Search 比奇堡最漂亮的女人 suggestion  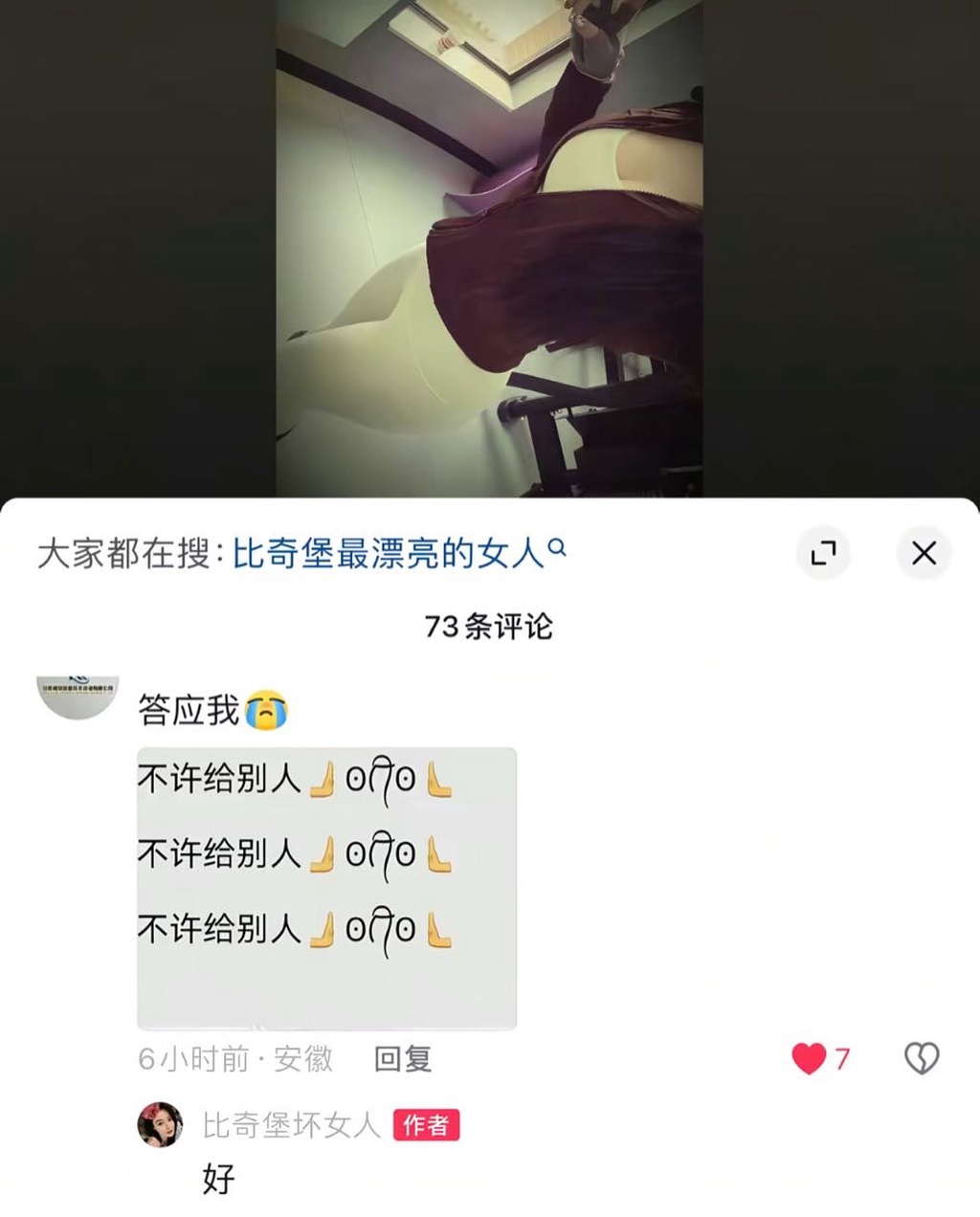[x=397, y=553]
